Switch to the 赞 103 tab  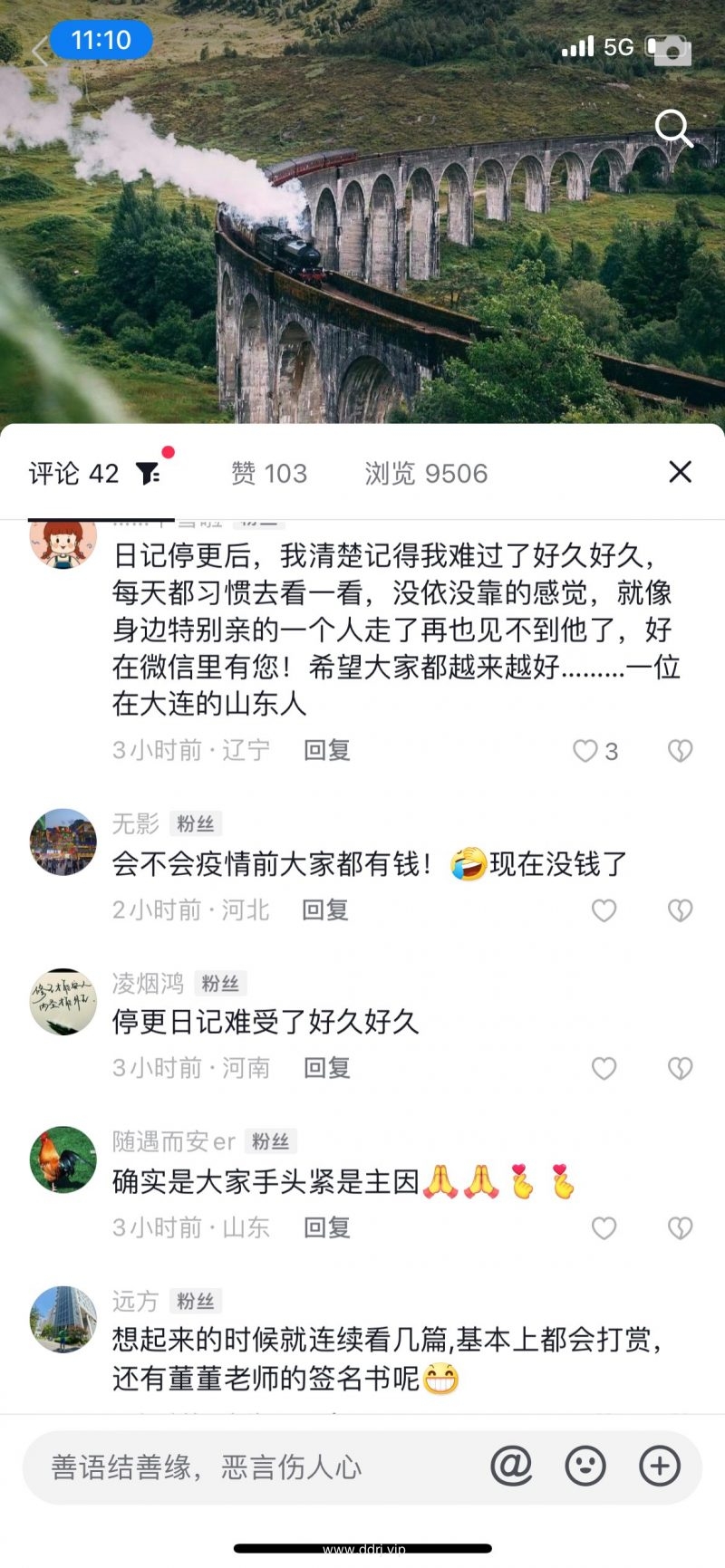coord(269,473)
